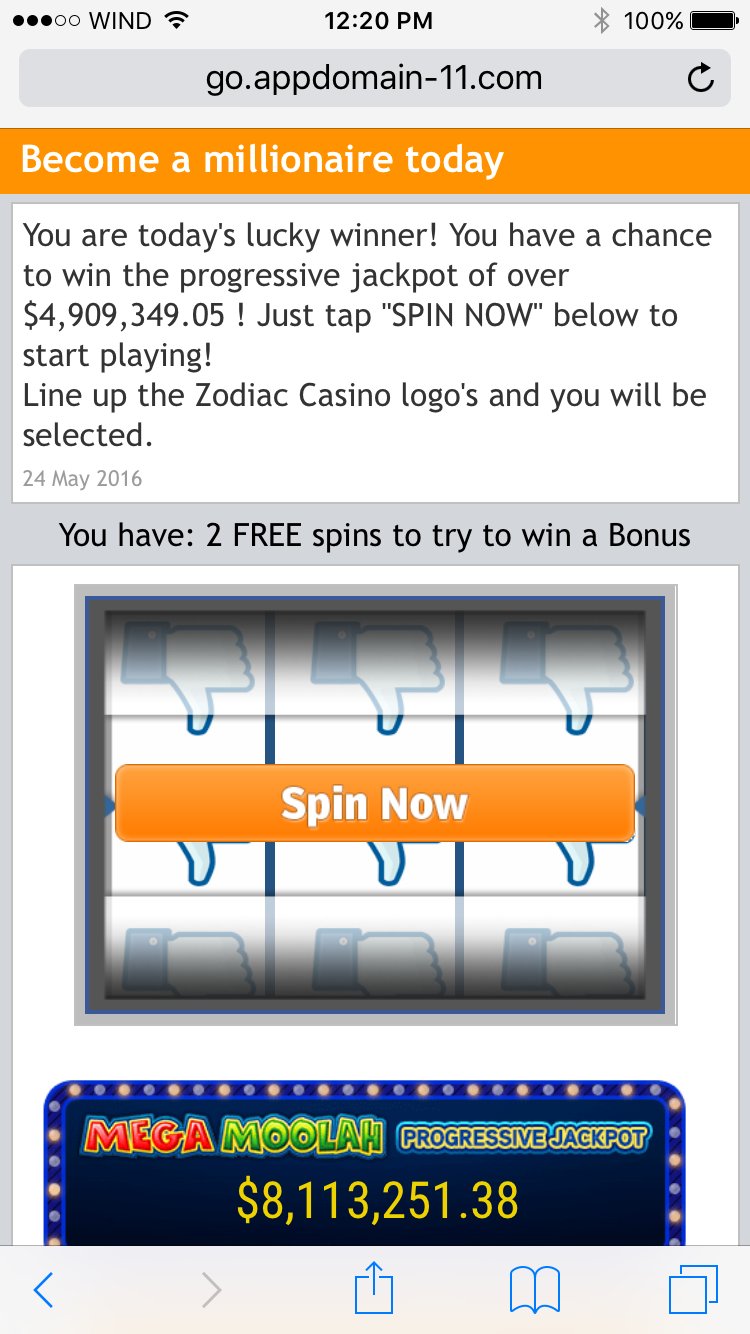The height and width of the screenshot is (1334, 750).
Task: Reload the page with the refresh icon
Action: 702,78
